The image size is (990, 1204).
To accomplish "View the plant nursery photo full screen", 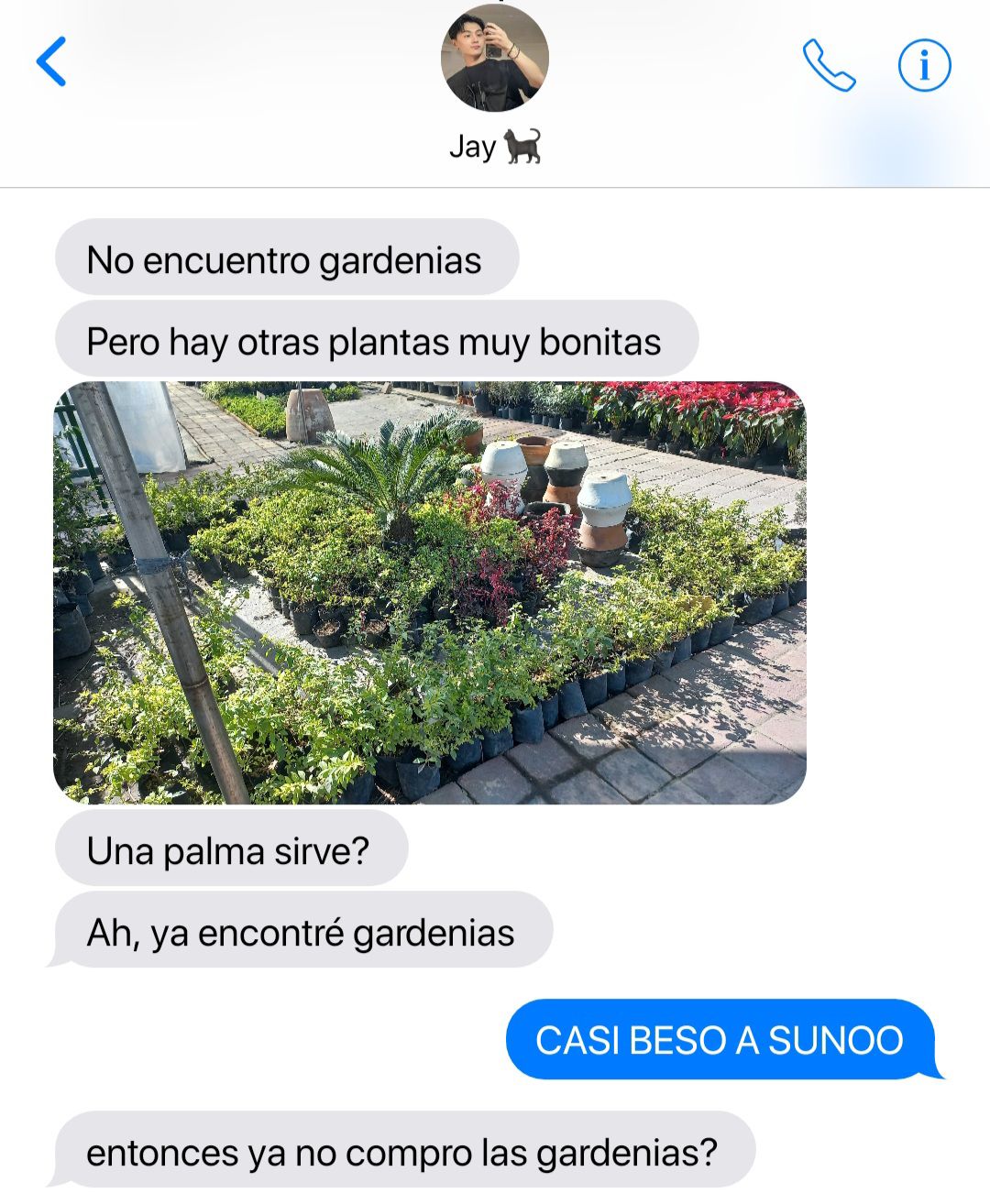I will (x=430, y=593).
